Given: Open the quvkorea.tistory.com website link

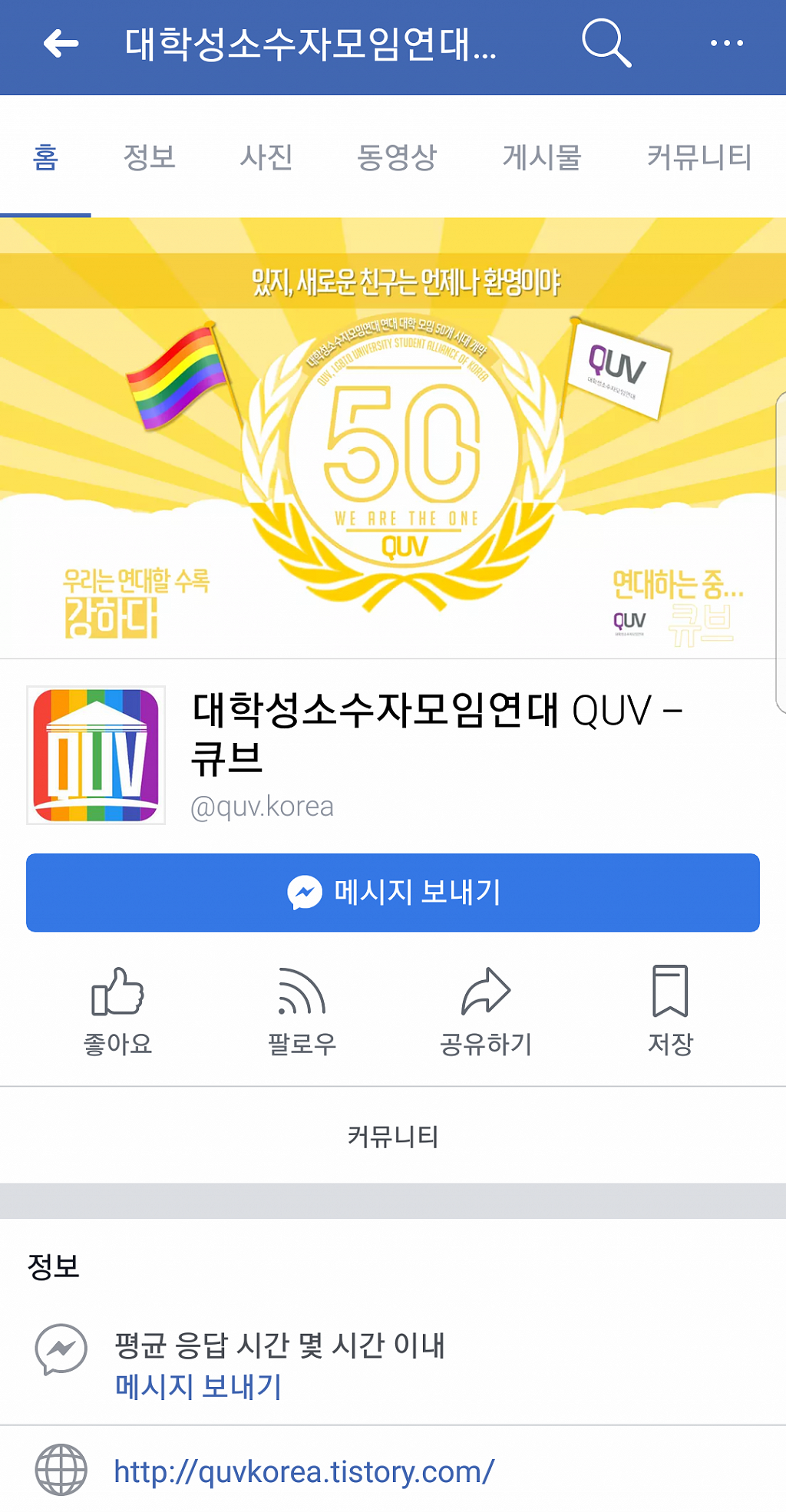Looking at the screenshot, I should (x=304, y=1471).
